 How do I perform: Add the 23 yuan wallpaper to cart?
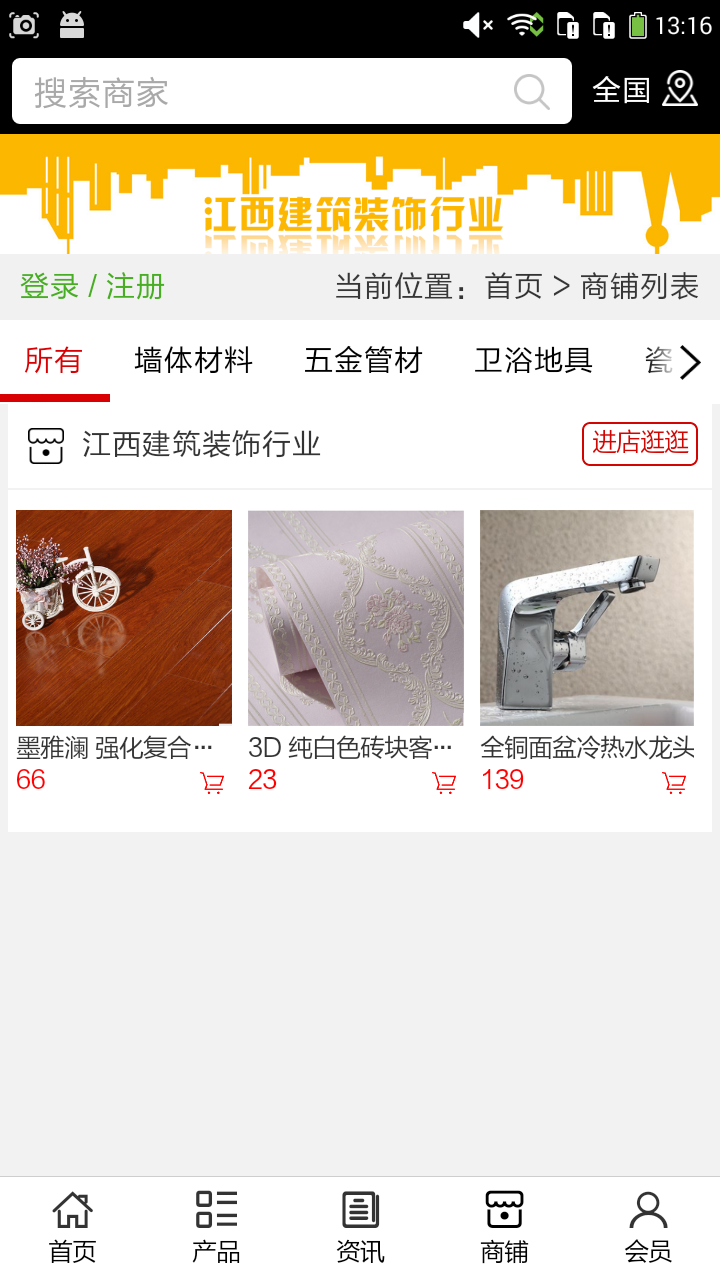444,783
